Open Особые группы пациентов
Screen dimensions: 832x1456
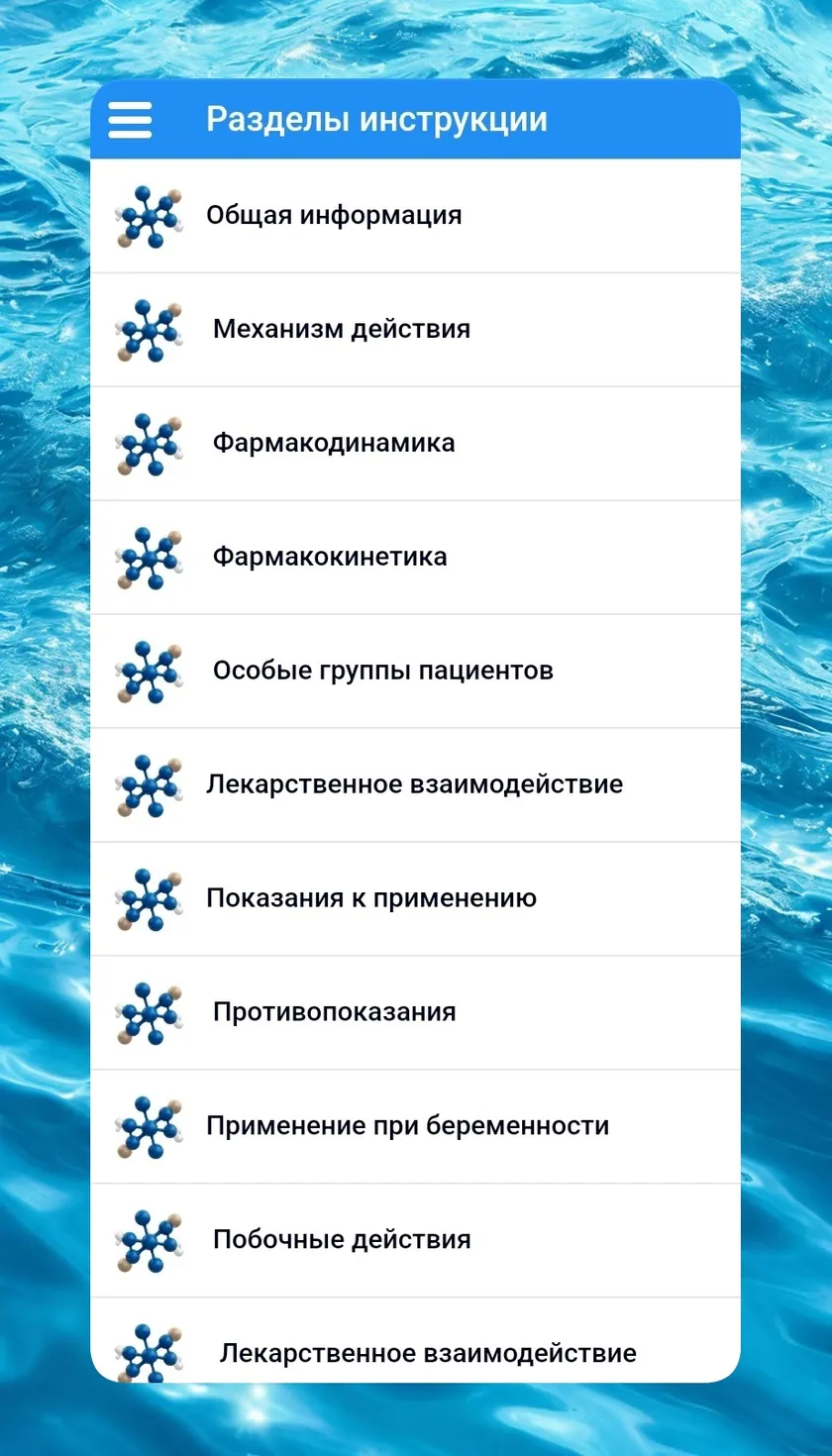(415, 672)
